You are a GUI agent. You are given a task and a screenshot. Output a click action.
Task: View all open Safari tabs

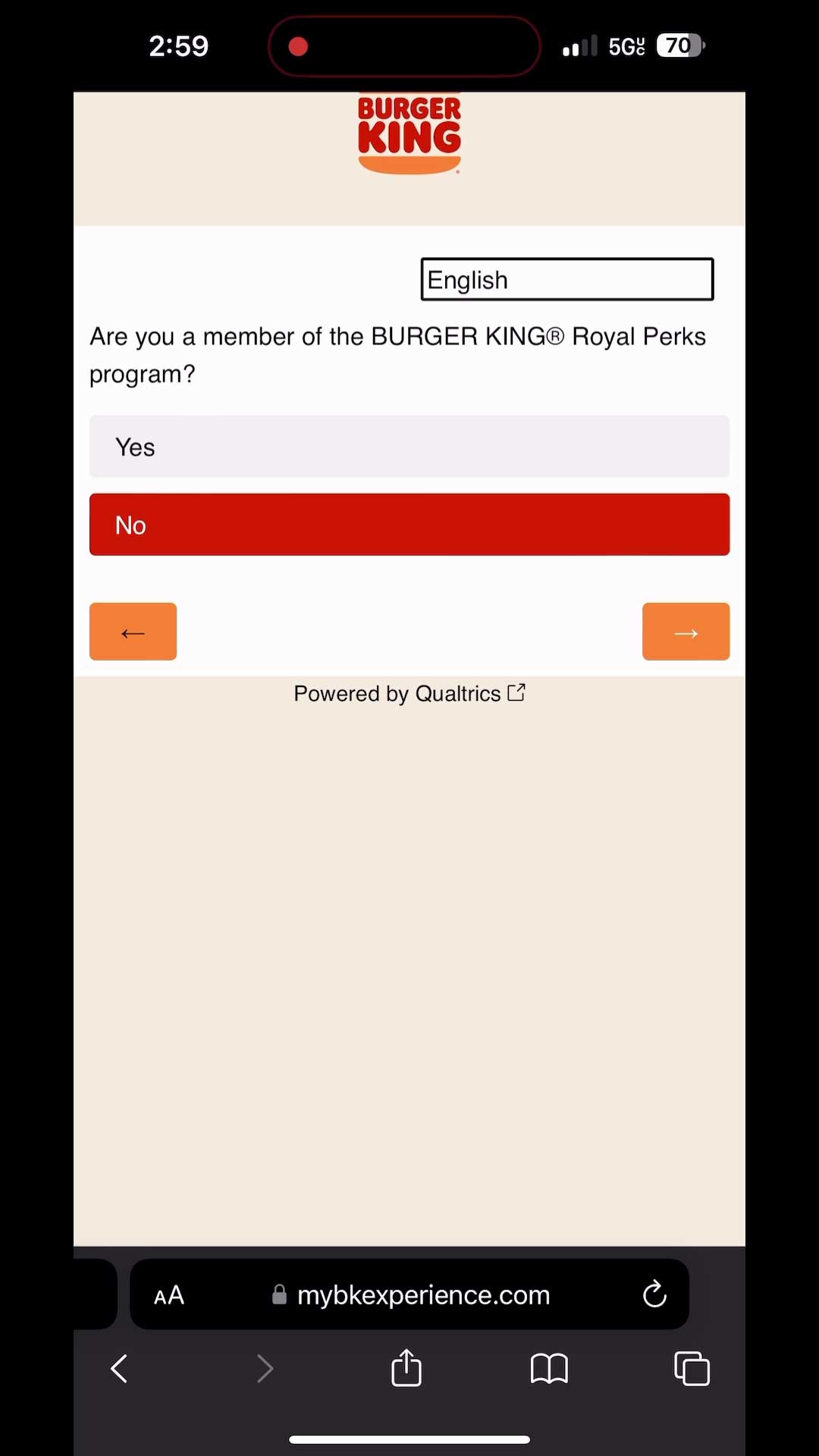coord(692,1369)
